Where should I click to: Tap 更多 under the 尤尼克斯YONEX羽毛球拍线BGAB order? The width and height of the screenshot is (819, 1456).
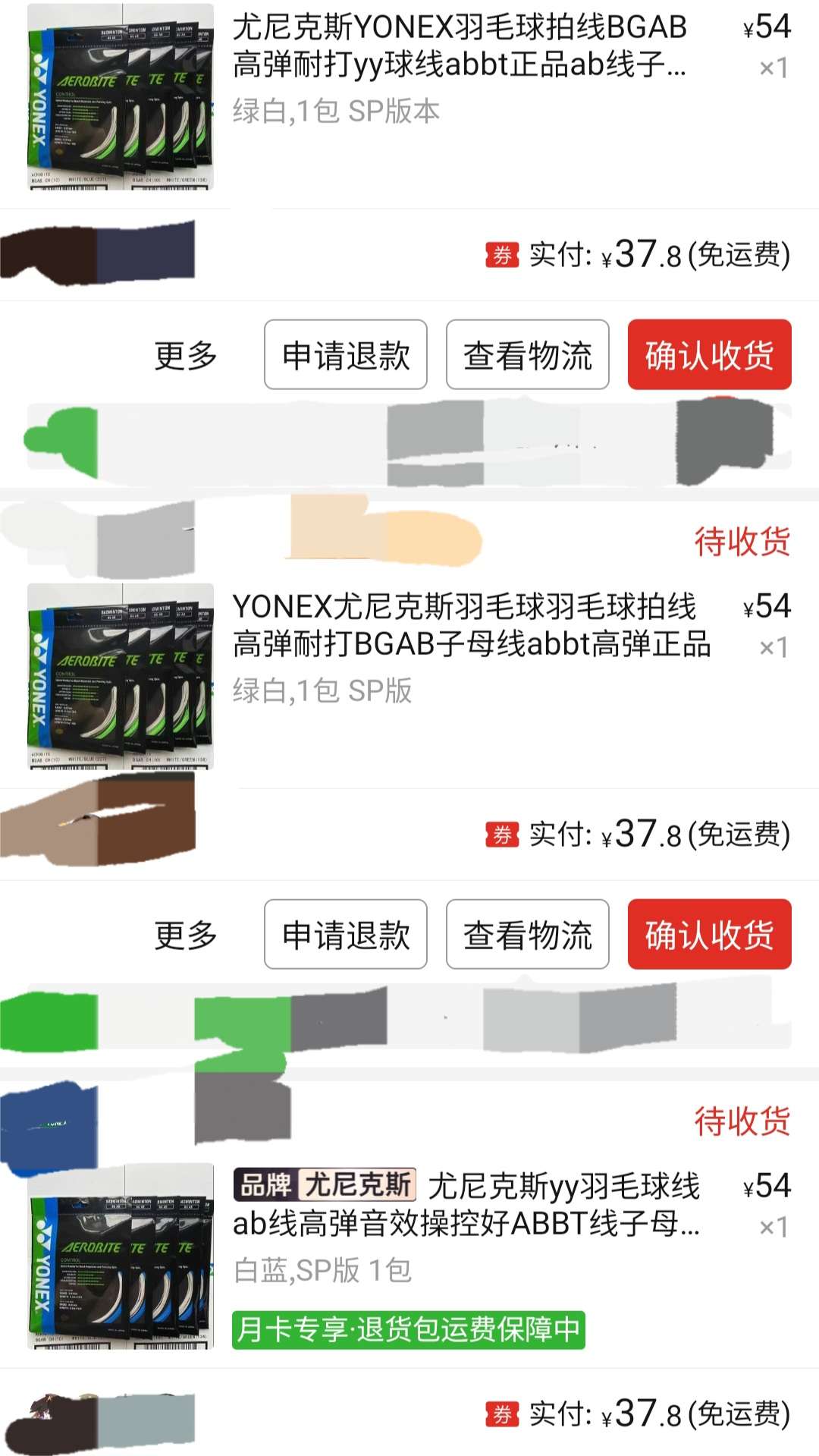tap(186, 355)
